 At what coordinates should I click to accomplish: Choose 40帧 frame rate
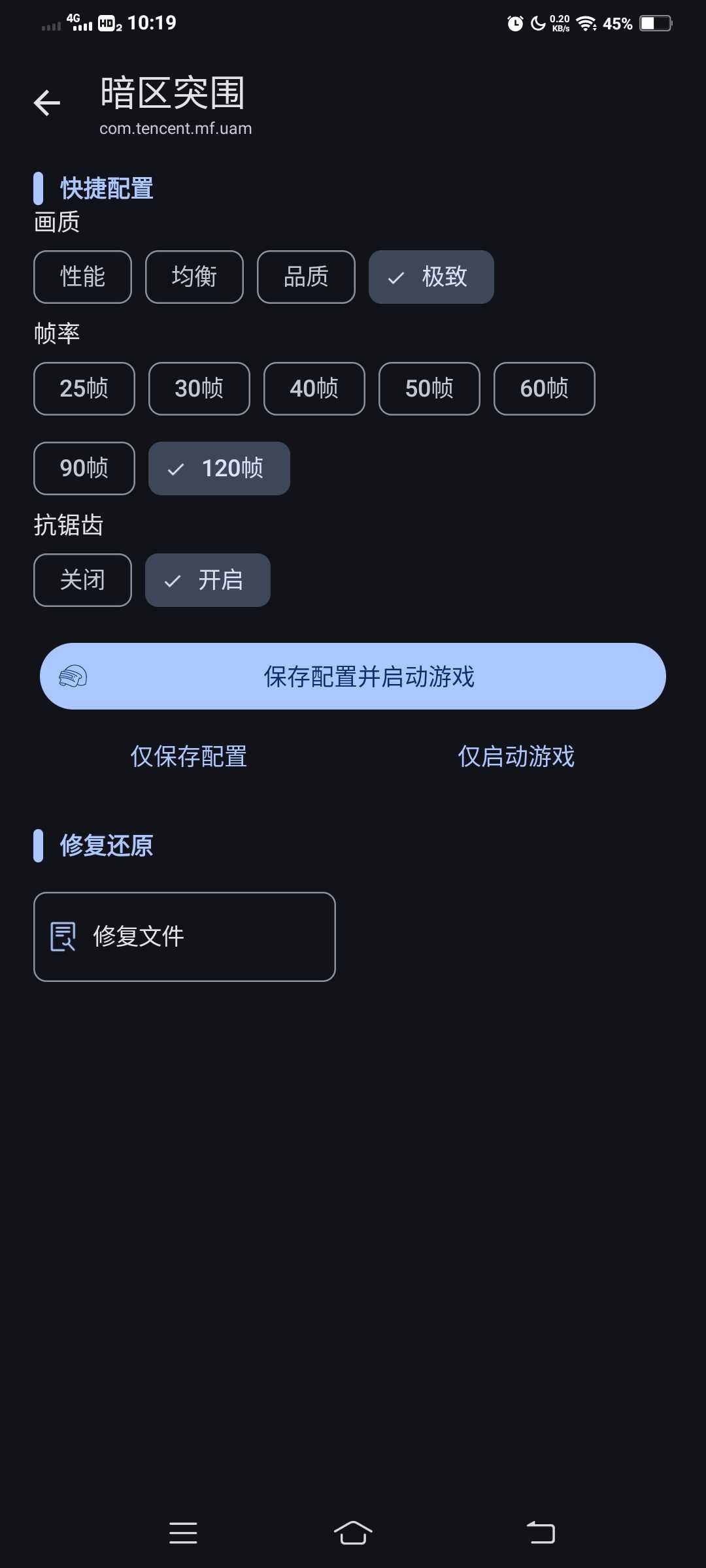pos(314,389)
